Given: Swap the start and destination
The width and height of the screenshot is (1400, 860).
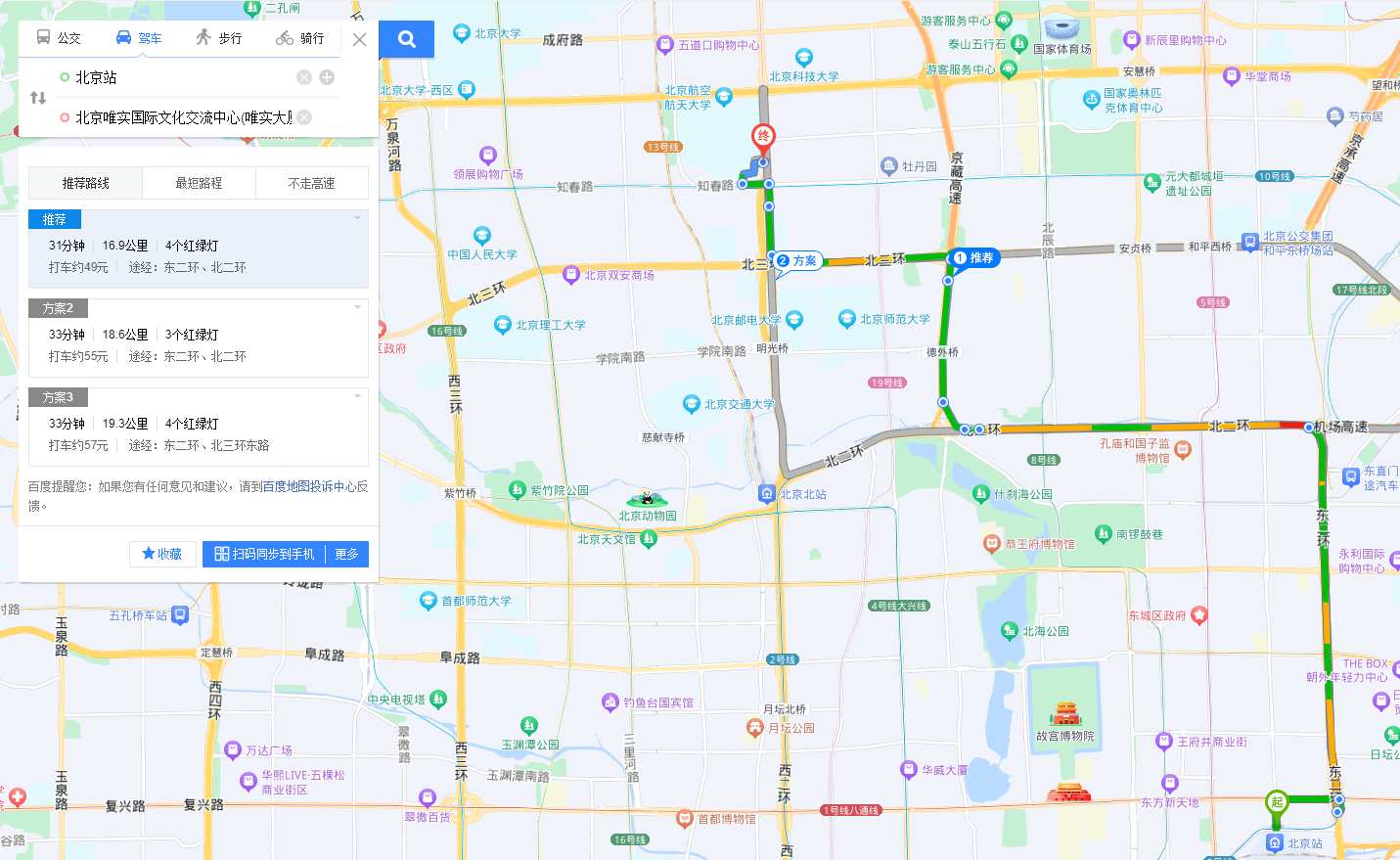Looking at the screenshot, I should (x=38, y=98).
